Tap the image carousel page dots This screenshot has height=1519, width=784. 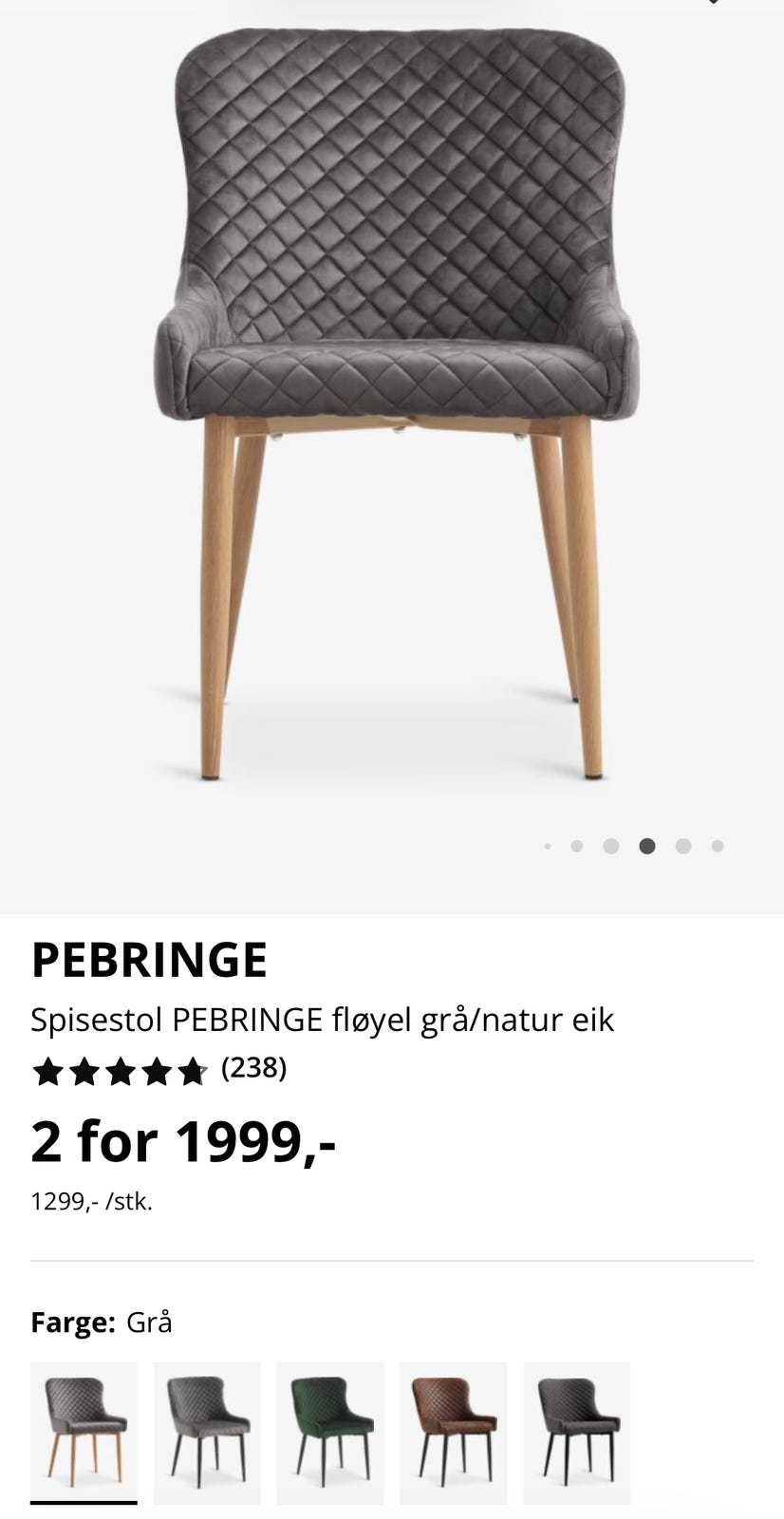(634, 846)
